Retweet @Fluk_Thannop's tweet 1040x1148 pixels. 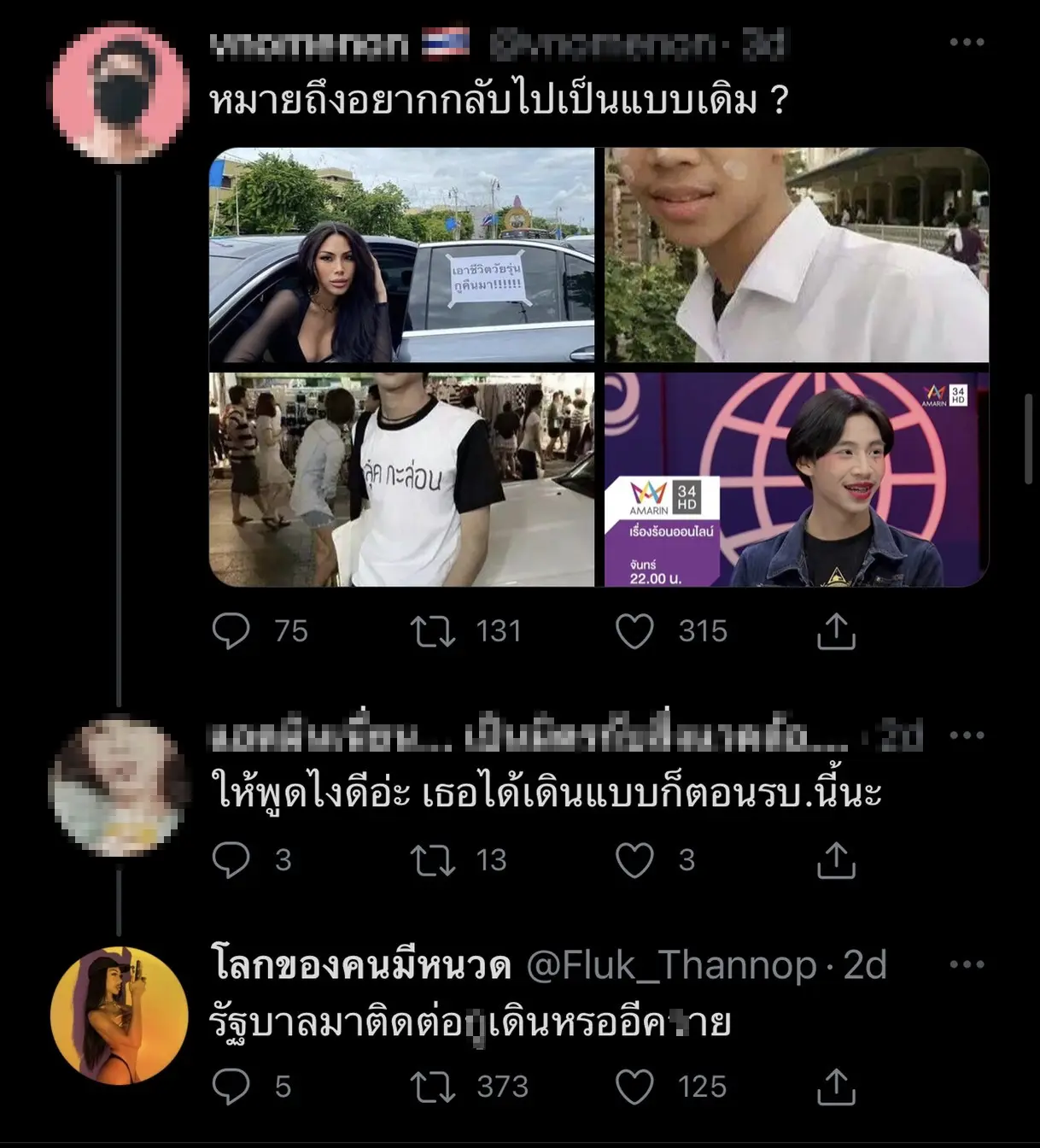[432, 1086]
